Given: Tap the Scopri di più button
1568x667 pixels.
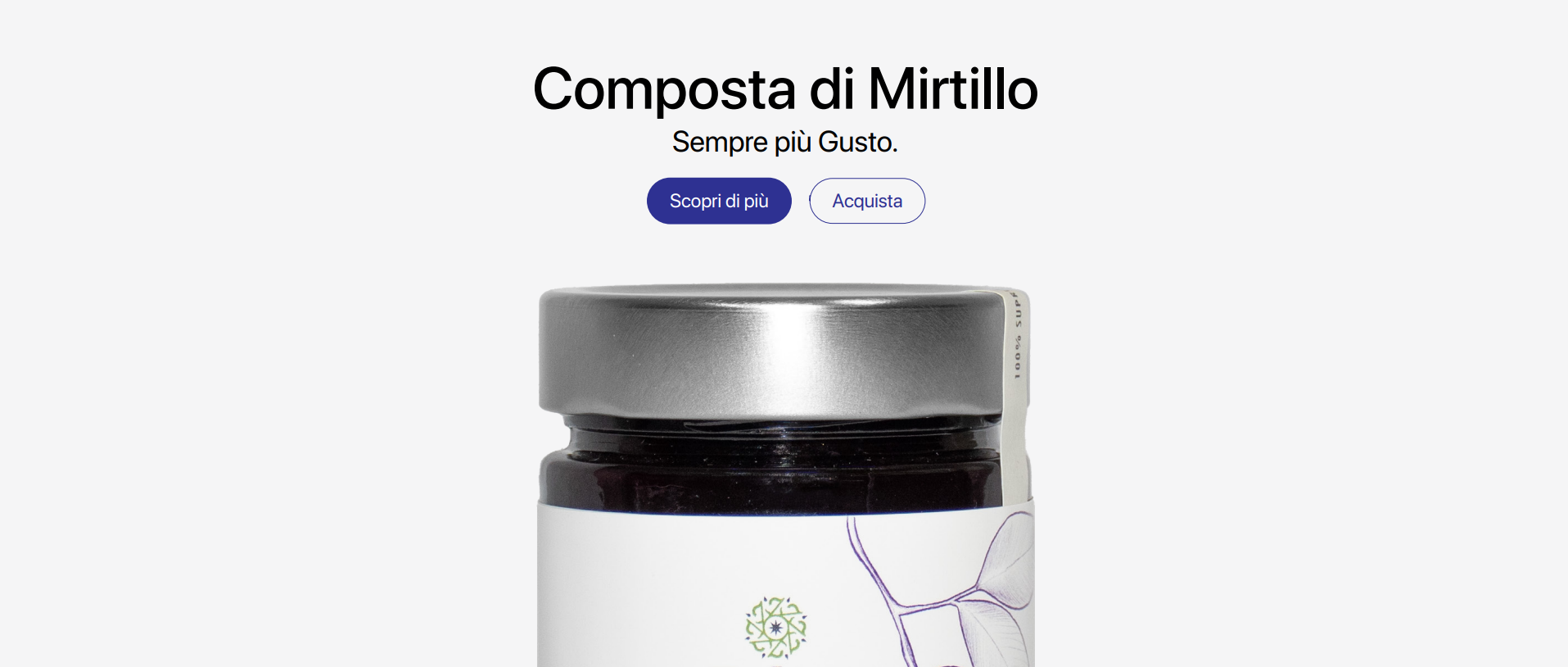Looking at the screenshot, I should coord(718,201).
